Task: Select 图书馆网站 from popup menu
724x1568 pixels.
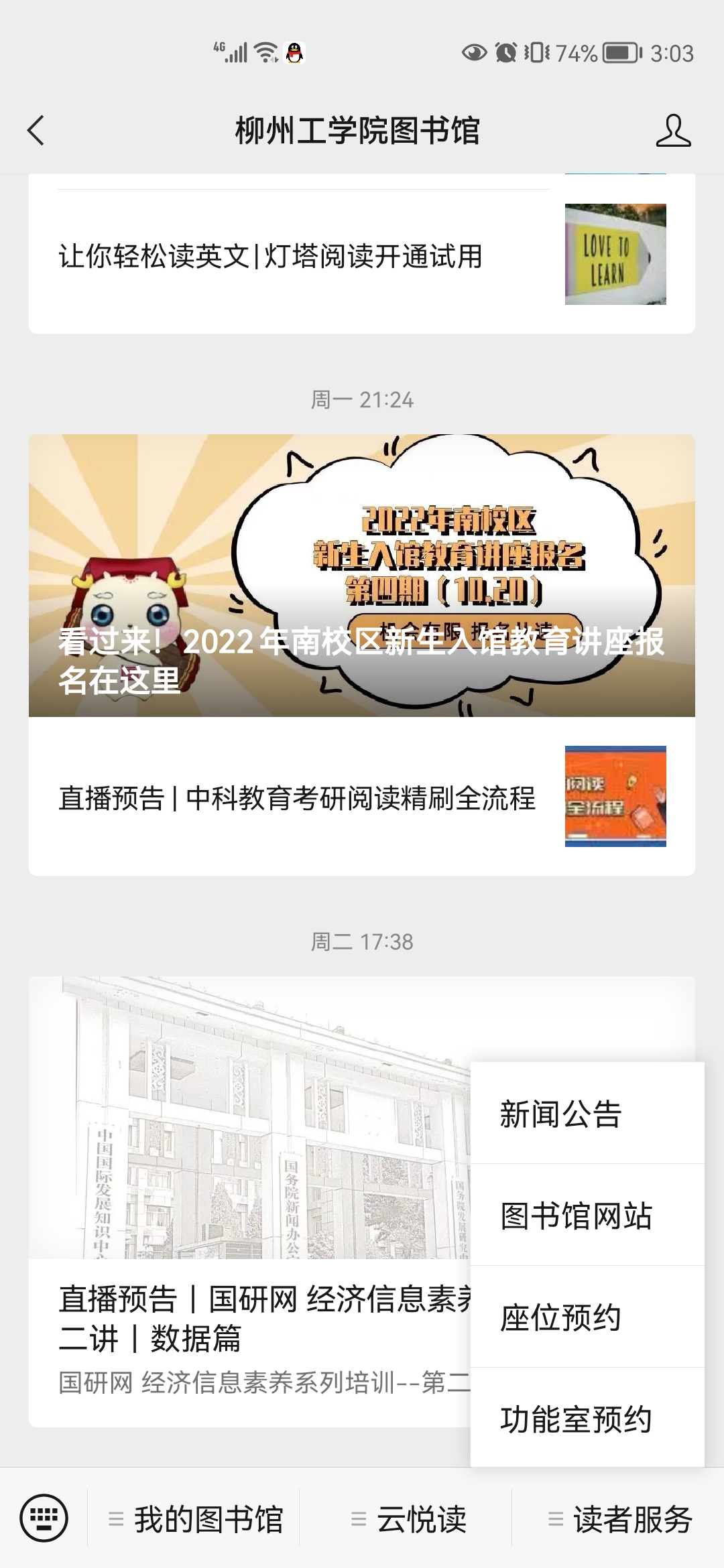Action: (587, 1216)
